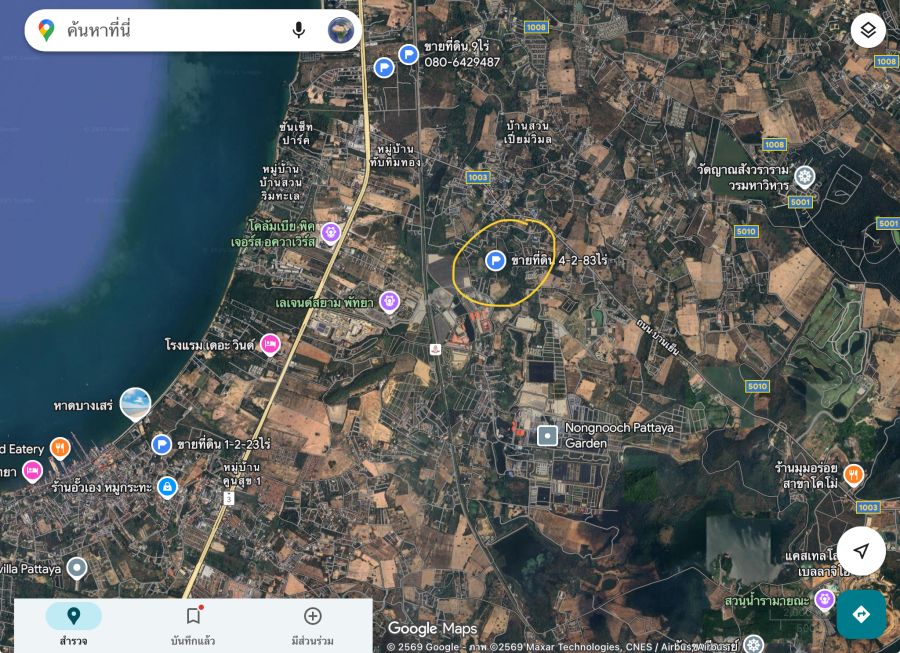Open the เลเจนด์สยาม พัทยา attraction pin
900x653 pixels.
(390, 301)
